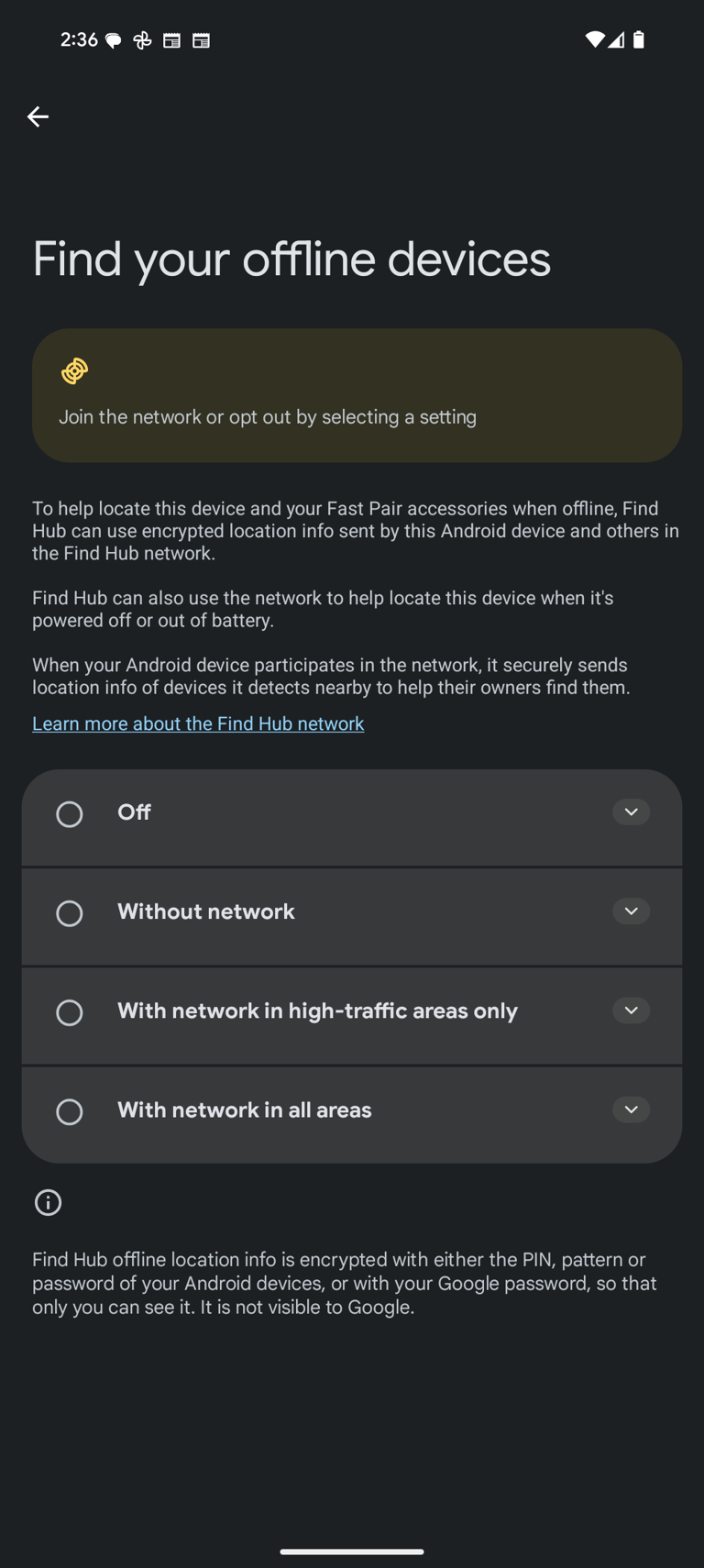Image resolution: width=704 pixels, height=1568 pixels.
Task: Select With network in high-traffic areas only
Action: pyautogui.click(x=70, y=1012)
